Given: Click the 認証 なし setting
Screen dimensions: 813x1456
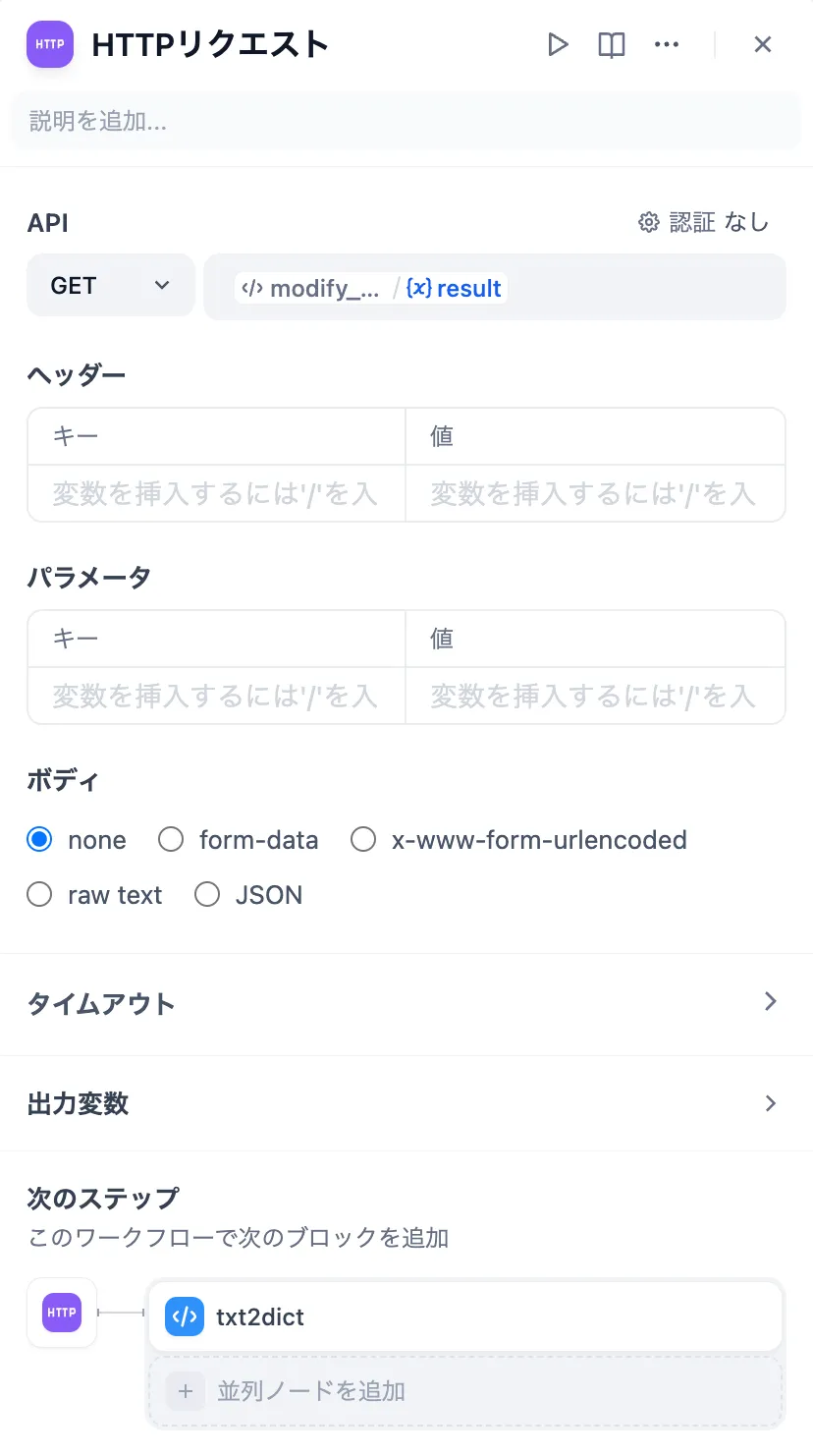Looking at the screenshot, I should click(723, 222).
